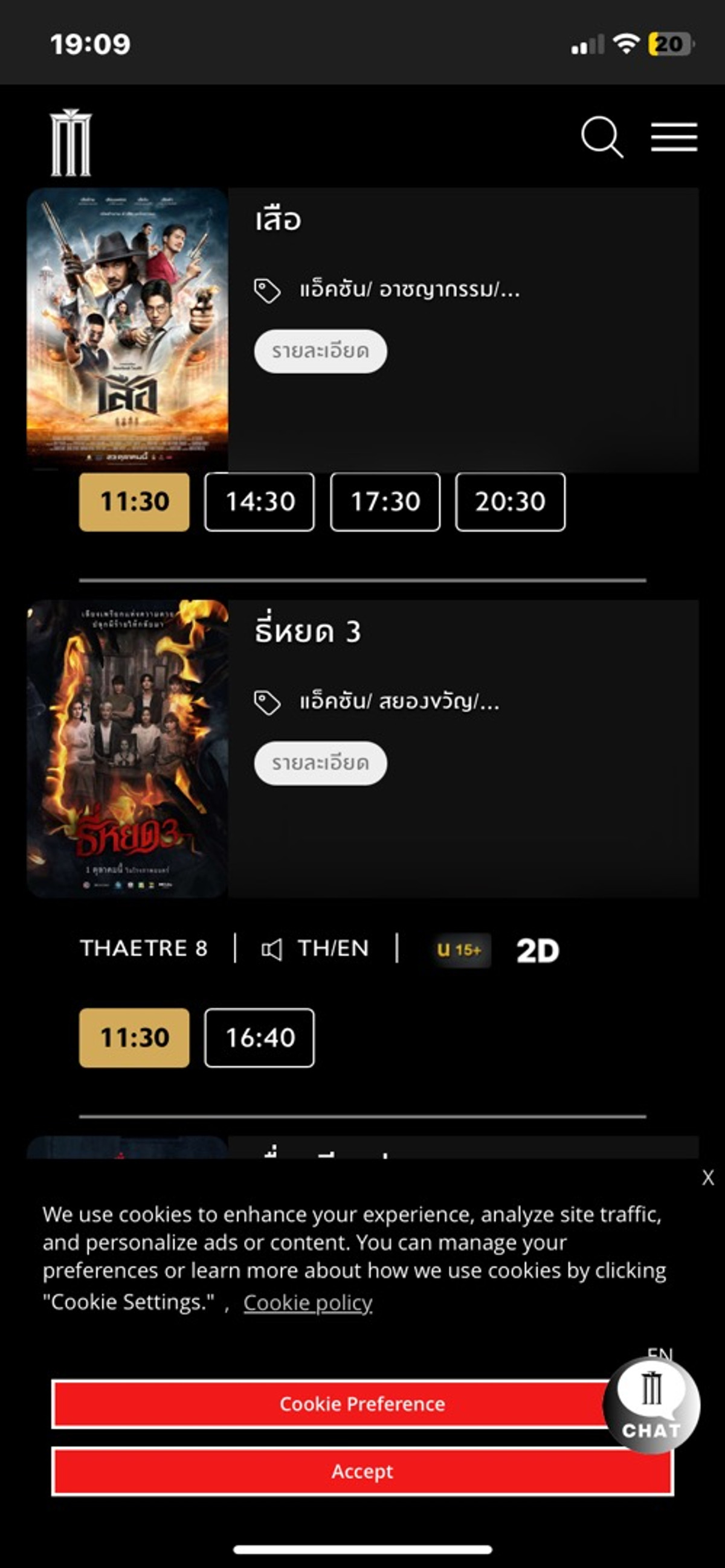
Task: Open details for the เสือ movie
Action: [x=320, y=351]
